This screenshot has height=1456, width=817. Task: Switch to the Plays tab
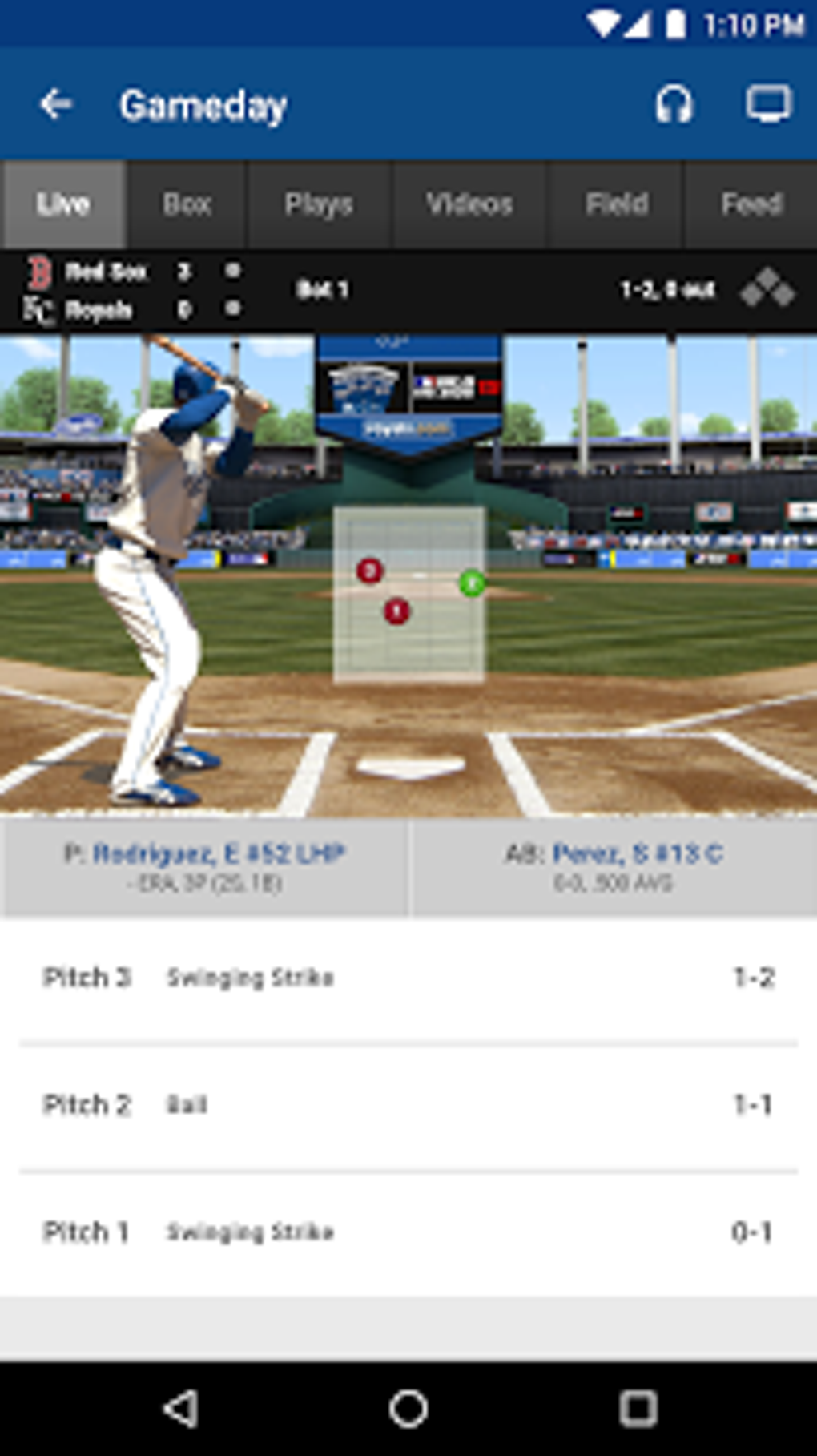(319, 204)
